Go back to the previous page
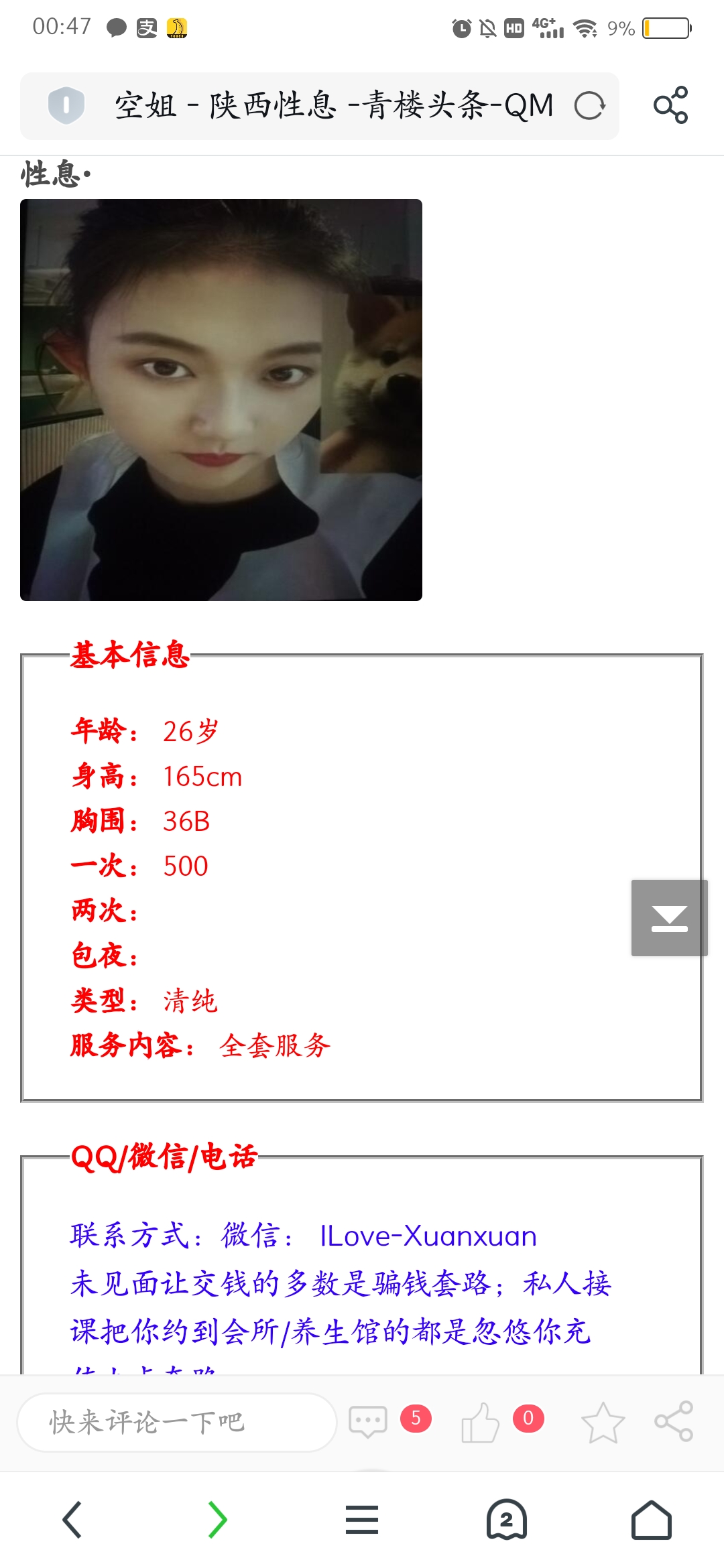Screen dimensions: 724x1568 (x=72, y=1520)
